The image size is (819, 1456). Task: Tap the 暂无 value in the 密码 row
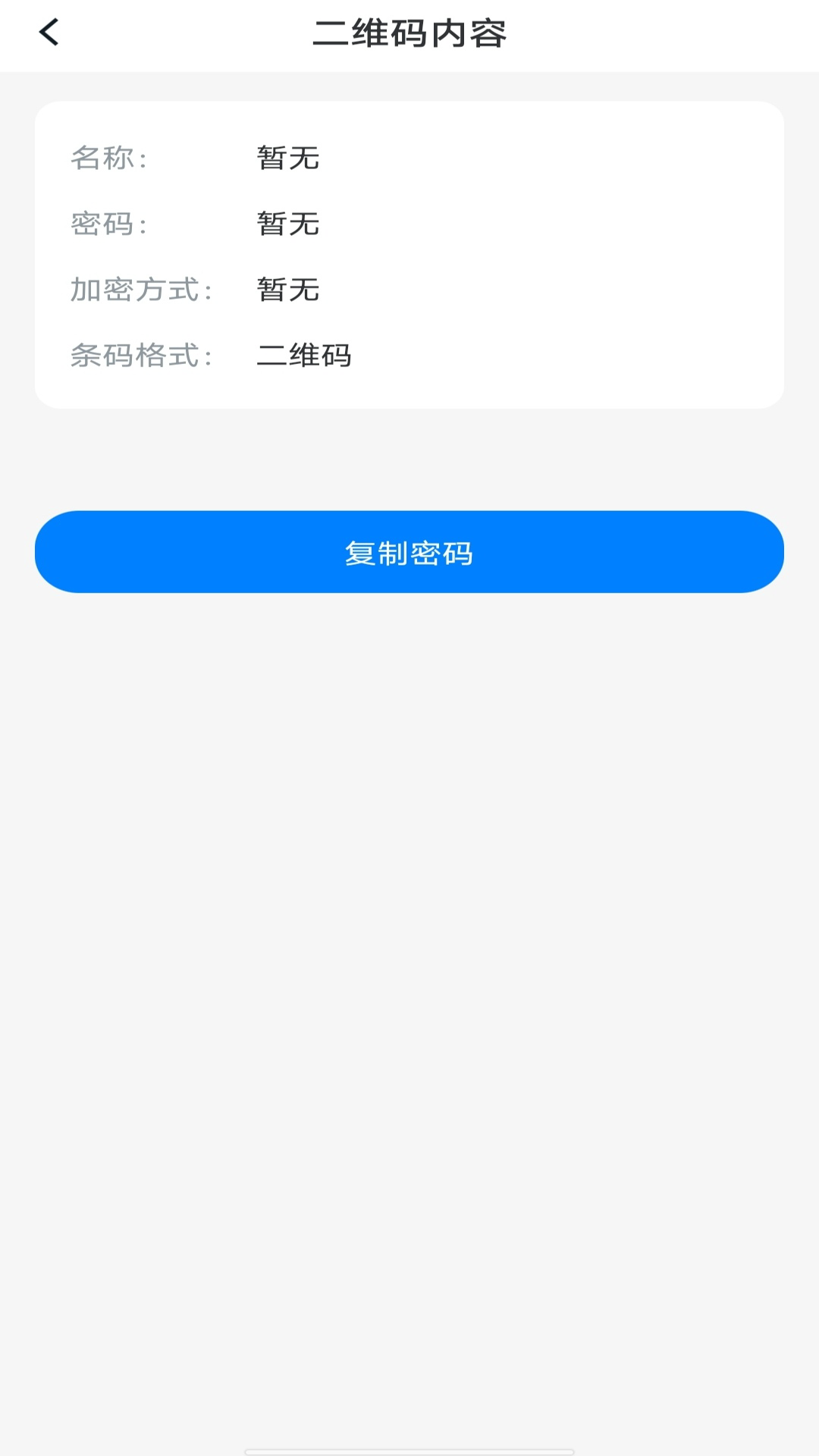[x=286, y=222]
